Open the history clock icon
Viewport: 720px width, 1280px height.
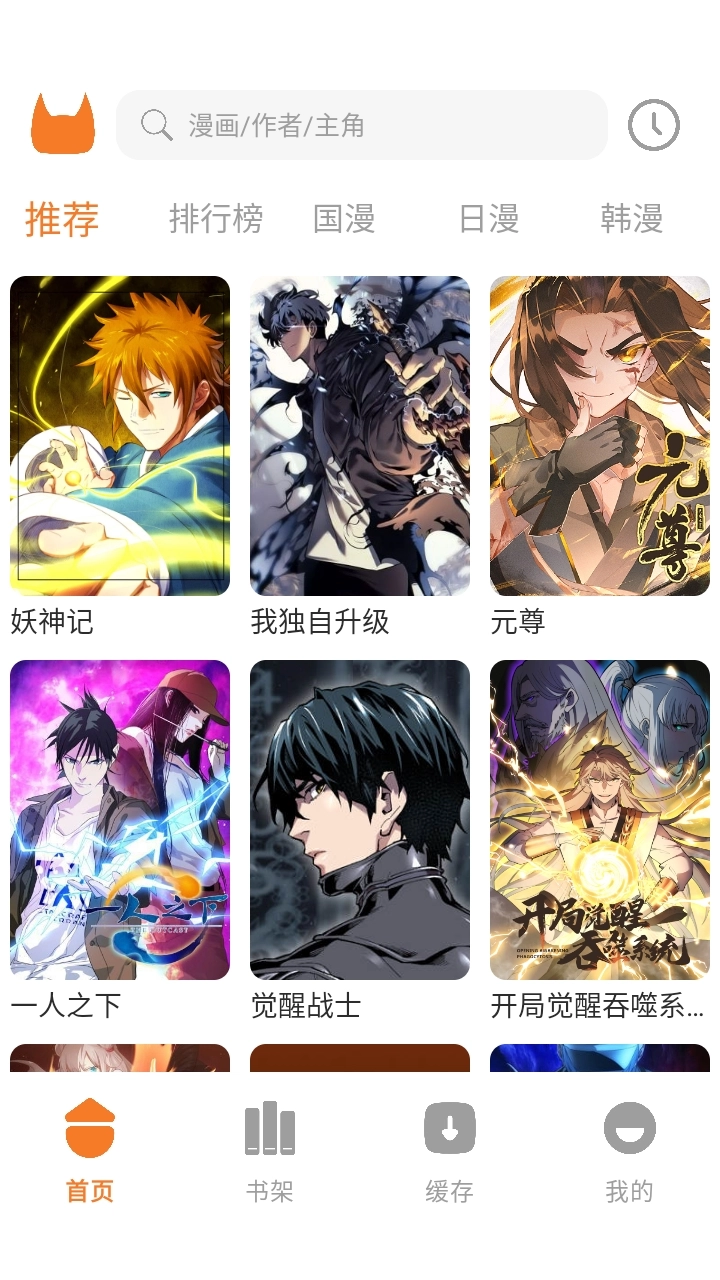click(x=653, y=125)
